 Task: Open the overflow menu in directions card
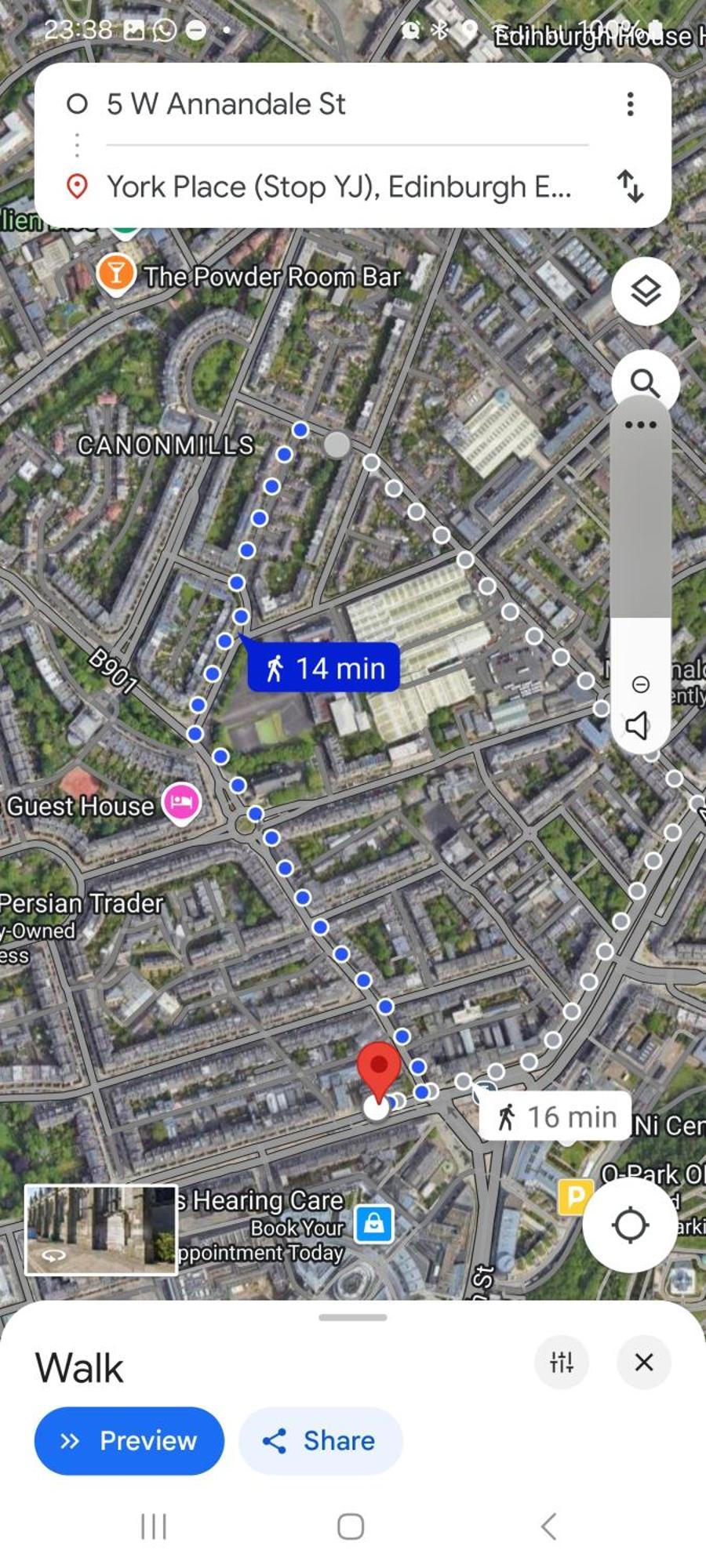coord(630,104)
